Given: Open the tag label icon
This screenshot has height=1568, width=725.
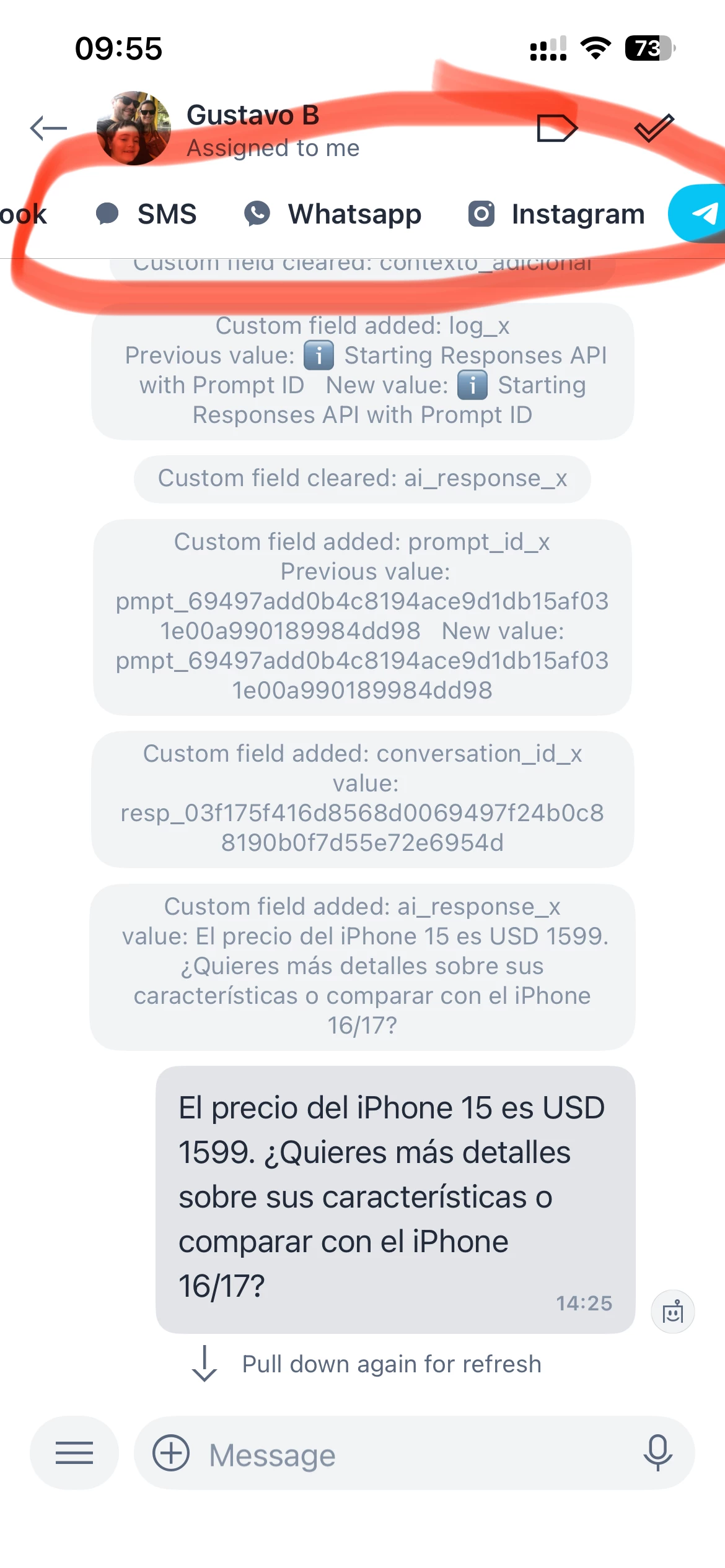Looking at the screenshot, I should [x=556, y=128].
